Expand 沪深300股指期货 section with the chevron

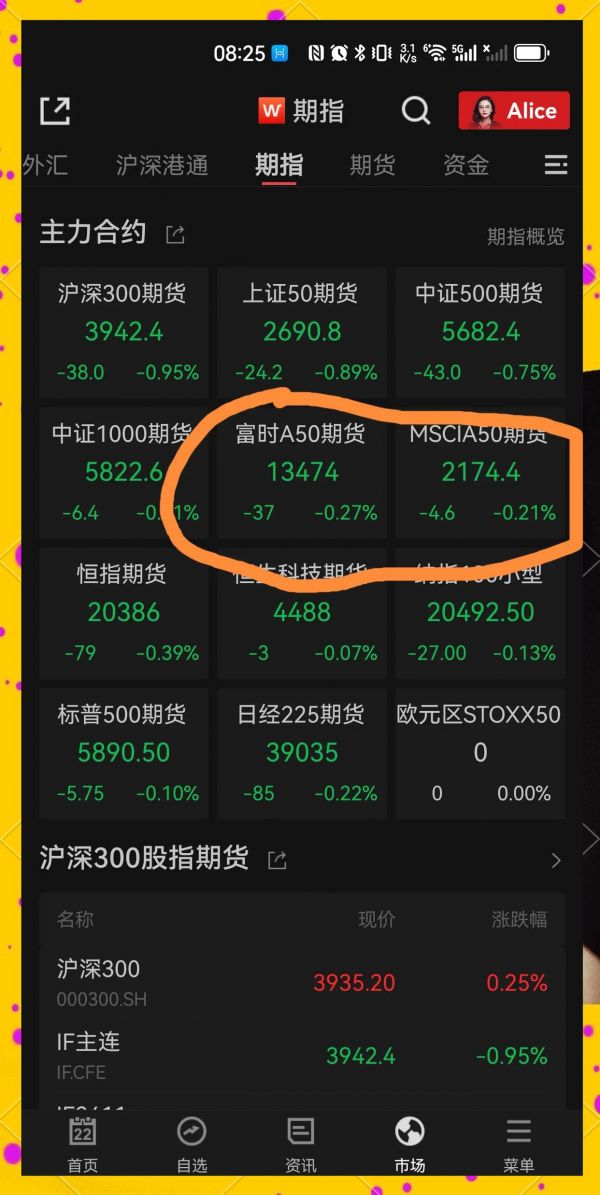[x=556, y=860]
